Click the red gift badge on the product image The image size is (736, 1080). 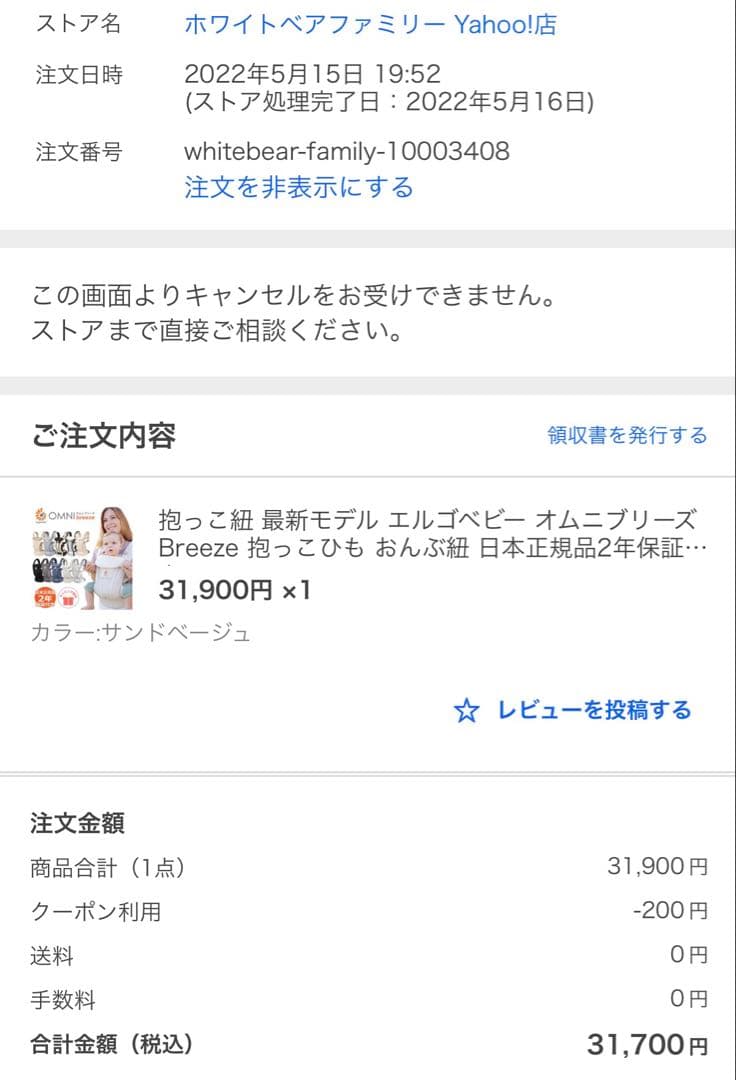(67, 598)
